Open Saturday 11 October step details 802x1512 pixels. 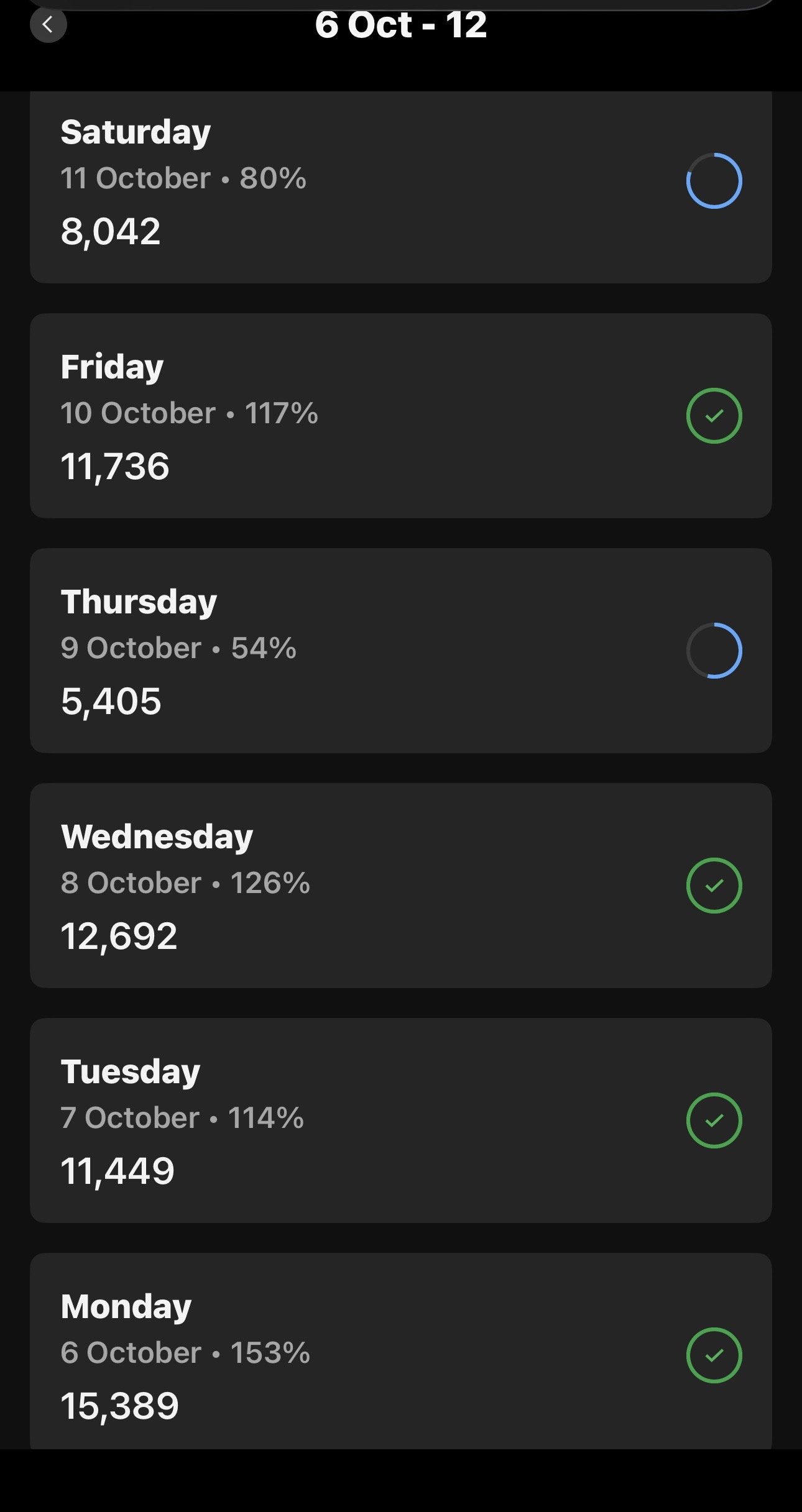coord(400,186)
